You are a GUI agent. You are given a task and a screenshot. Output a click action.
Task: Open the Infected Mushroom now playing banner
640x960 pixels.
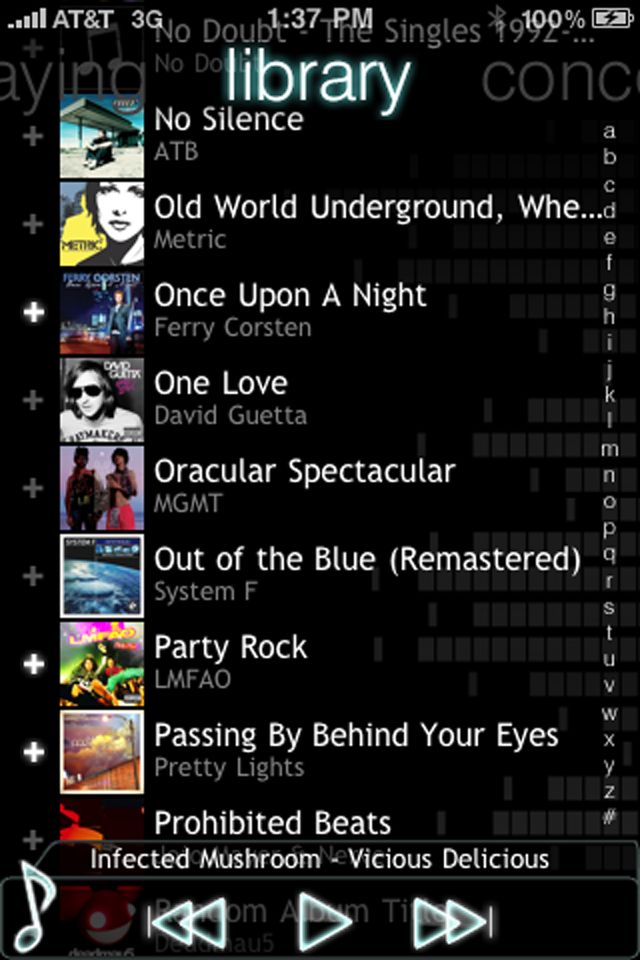320,859
